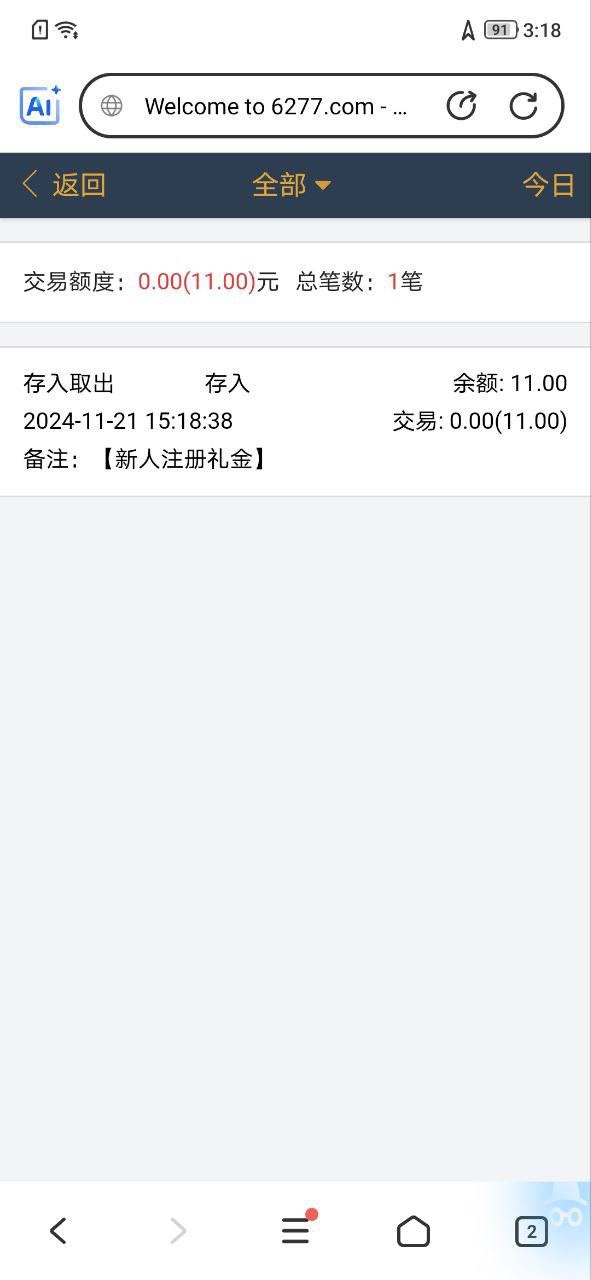Open the tabs switcher showing 2 tabs
This screenshot has width=591, height=1280.
[531, 1231]
